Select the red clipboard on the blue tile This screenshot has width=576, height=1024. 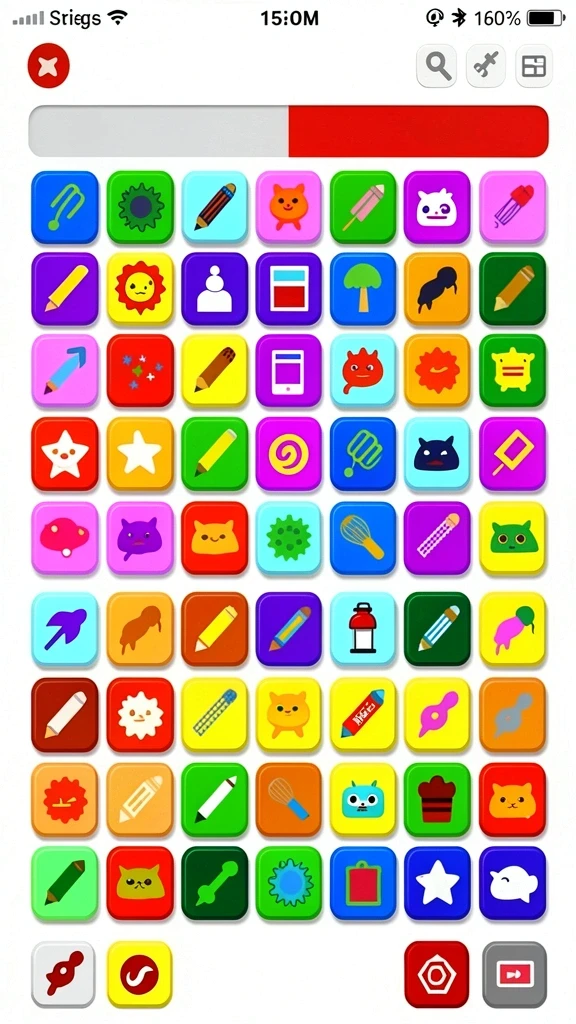tap(362, 883)
